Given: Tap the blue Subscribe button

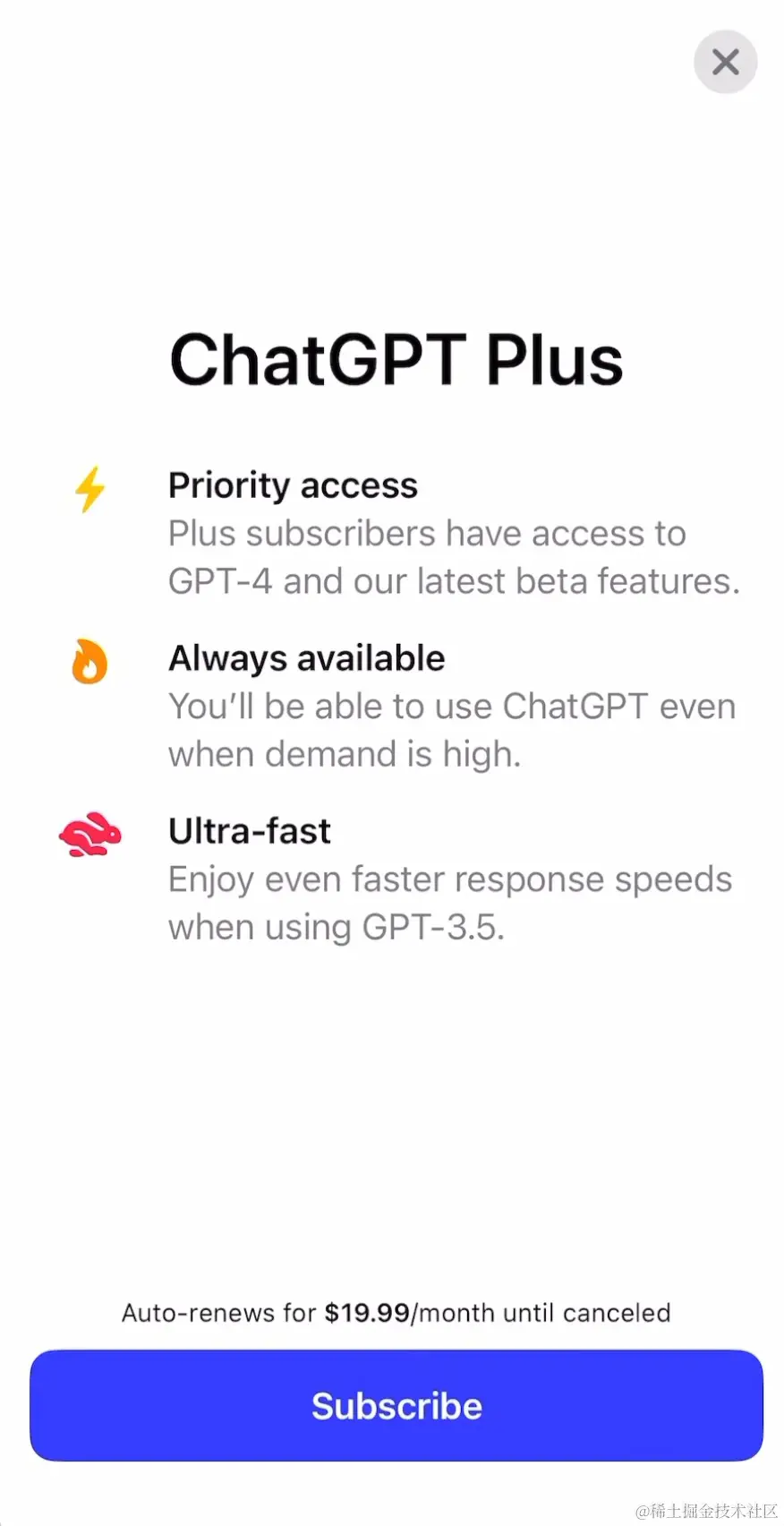Looking at the screenshot, I should pos(396,1405).
